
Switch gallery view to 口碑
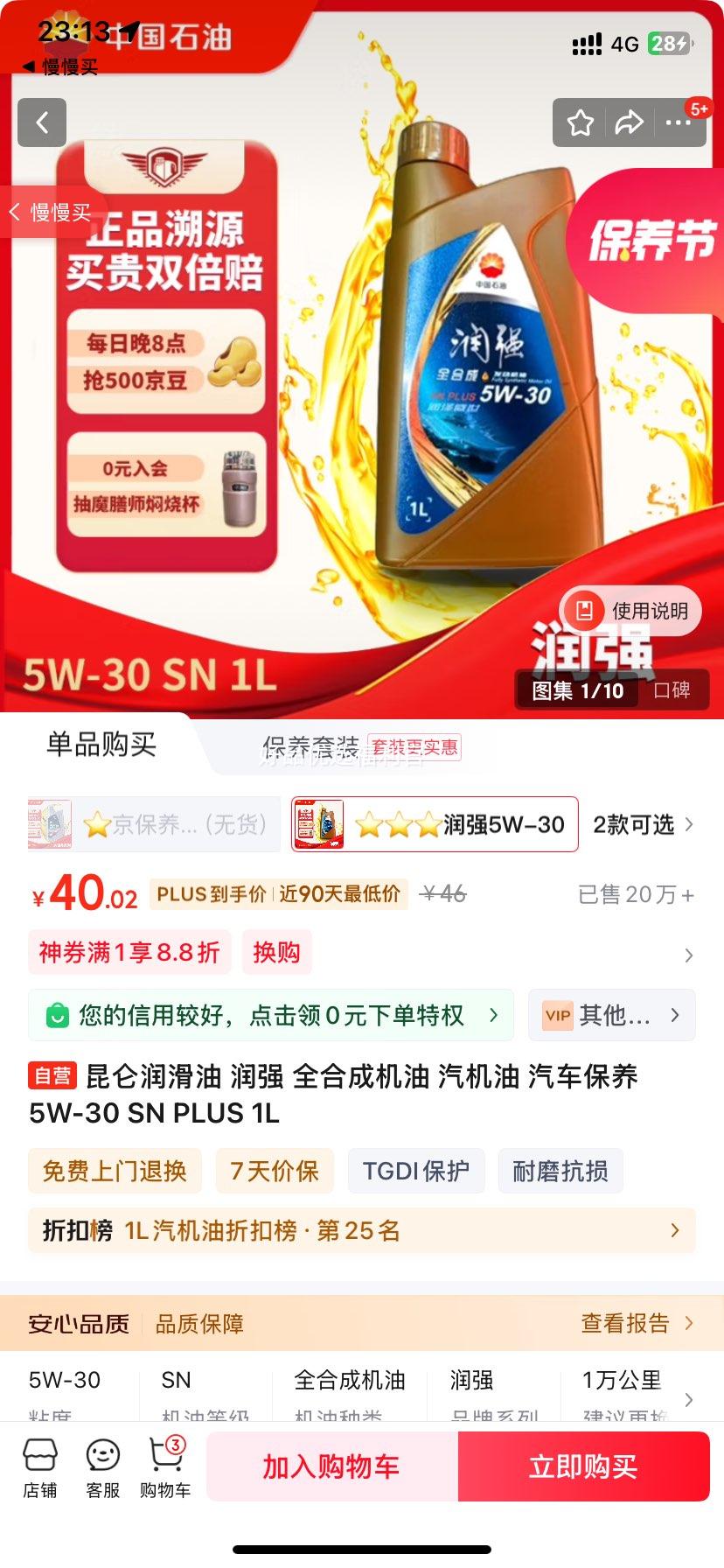point(672,689)
